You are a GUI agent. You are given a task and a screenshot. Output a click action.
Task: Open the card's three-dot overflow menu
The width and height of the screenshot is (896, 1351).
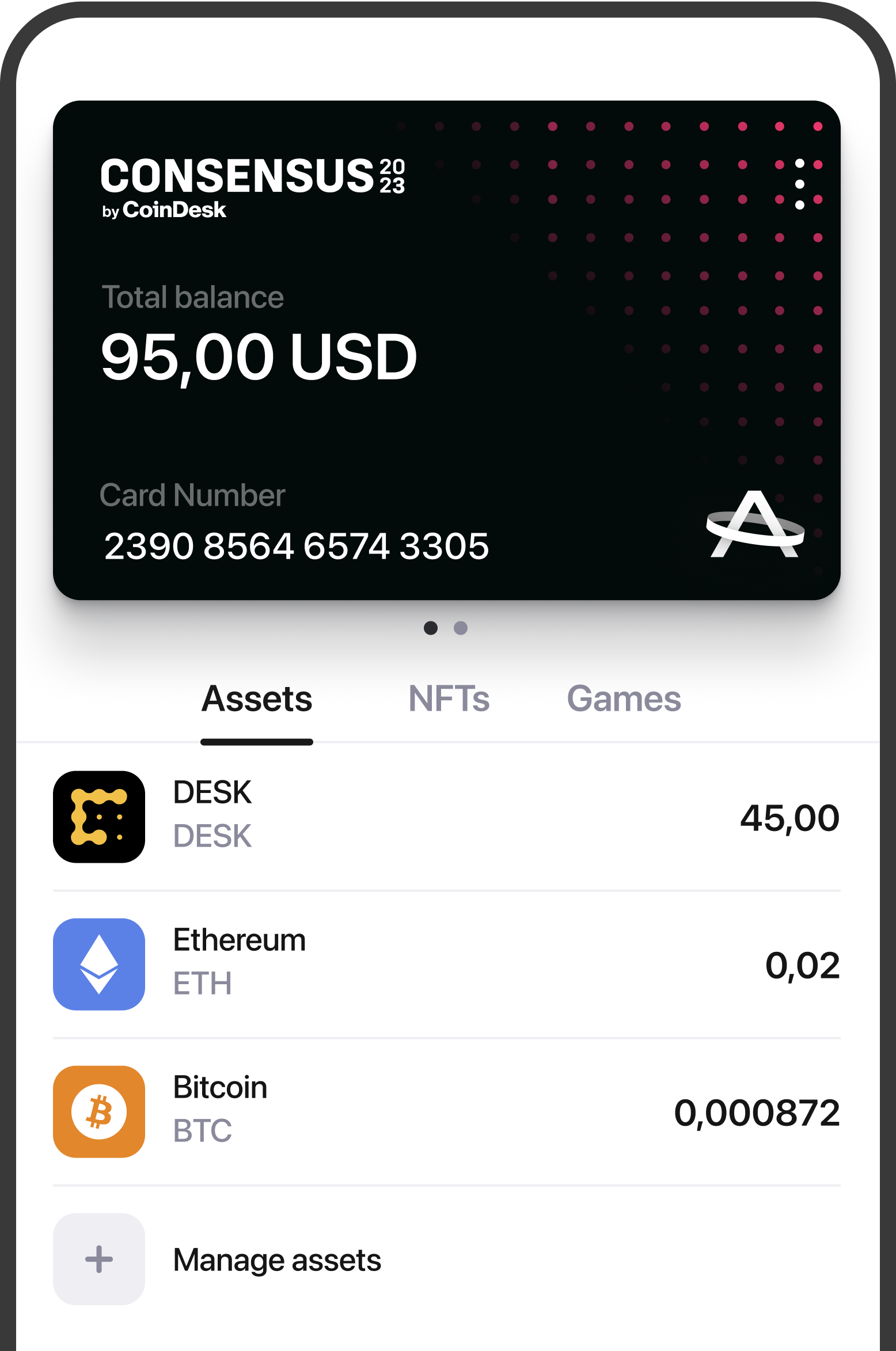point(799,184)
